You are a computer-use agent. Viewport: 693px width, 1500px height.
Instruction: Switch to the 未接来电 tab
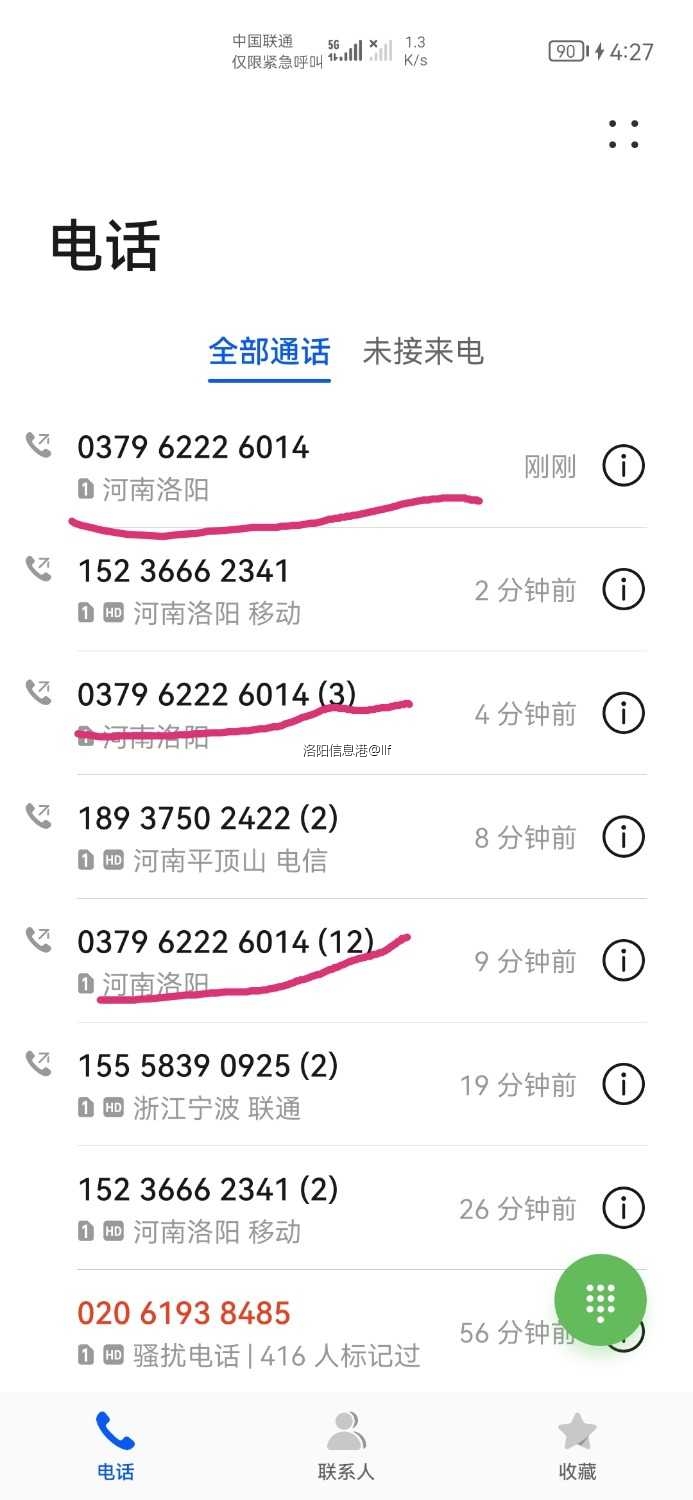pyautogui.click(x=422, y=351)
